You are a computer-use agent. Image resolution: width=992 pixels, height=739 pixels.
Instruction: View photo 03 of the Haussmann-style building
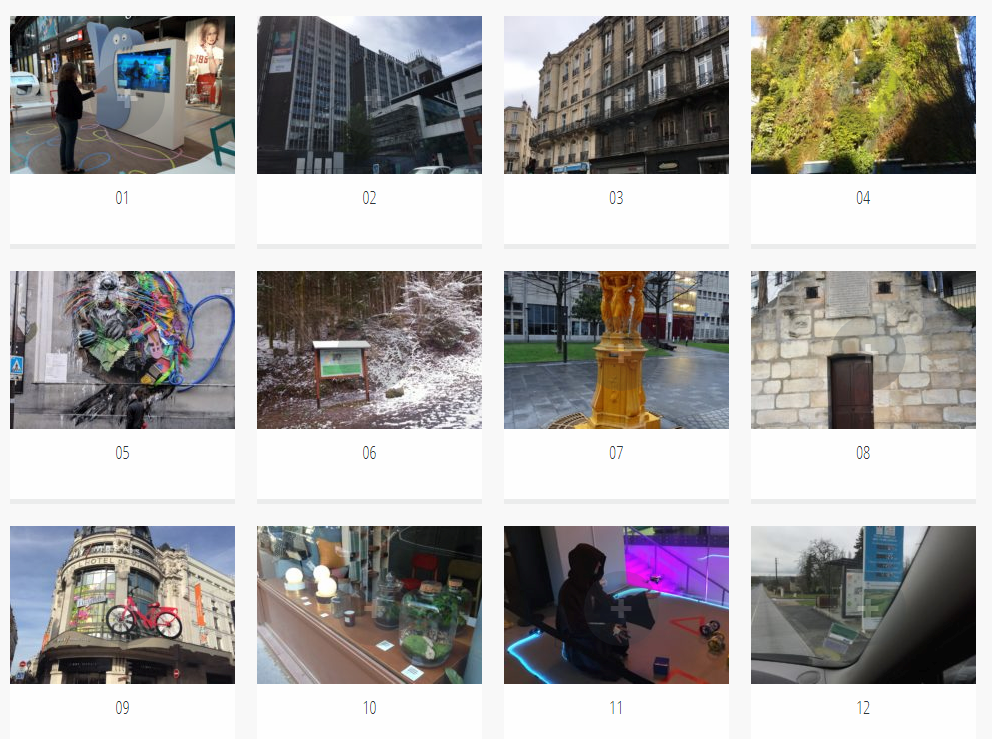pyautogui.click(x=616, y=95)
